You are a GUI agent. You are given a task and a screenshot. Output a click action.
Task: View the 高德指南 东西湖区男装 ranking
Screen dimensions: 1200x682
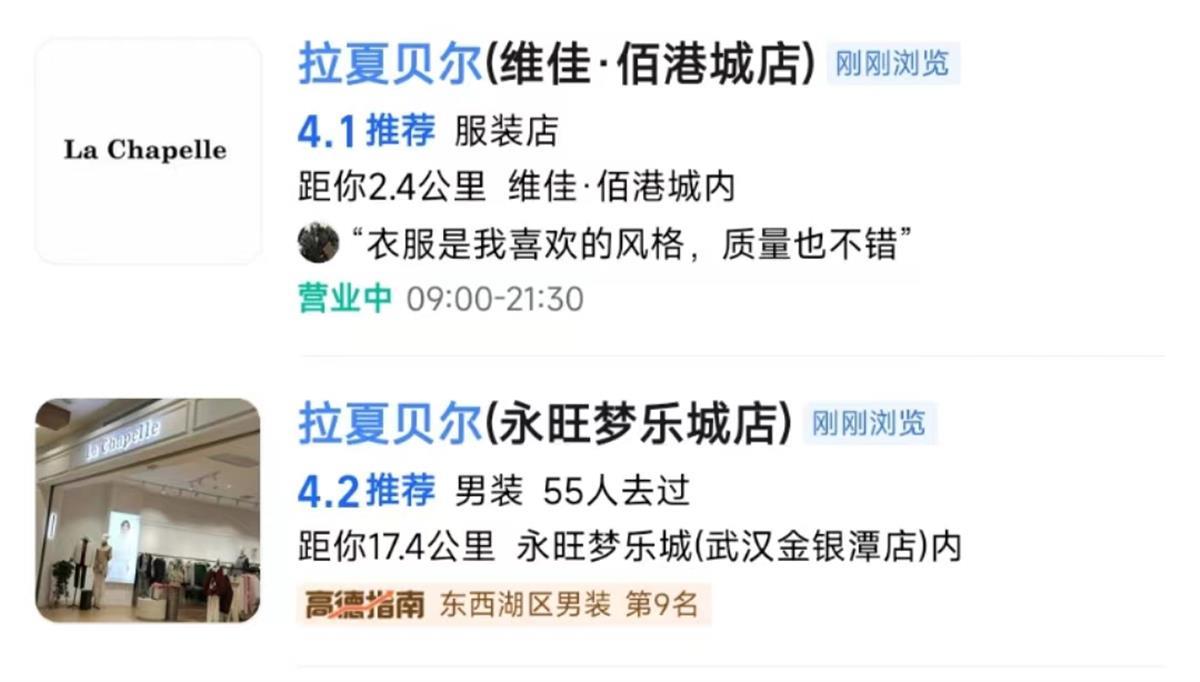pyautogui.click(x=504, y=605)
